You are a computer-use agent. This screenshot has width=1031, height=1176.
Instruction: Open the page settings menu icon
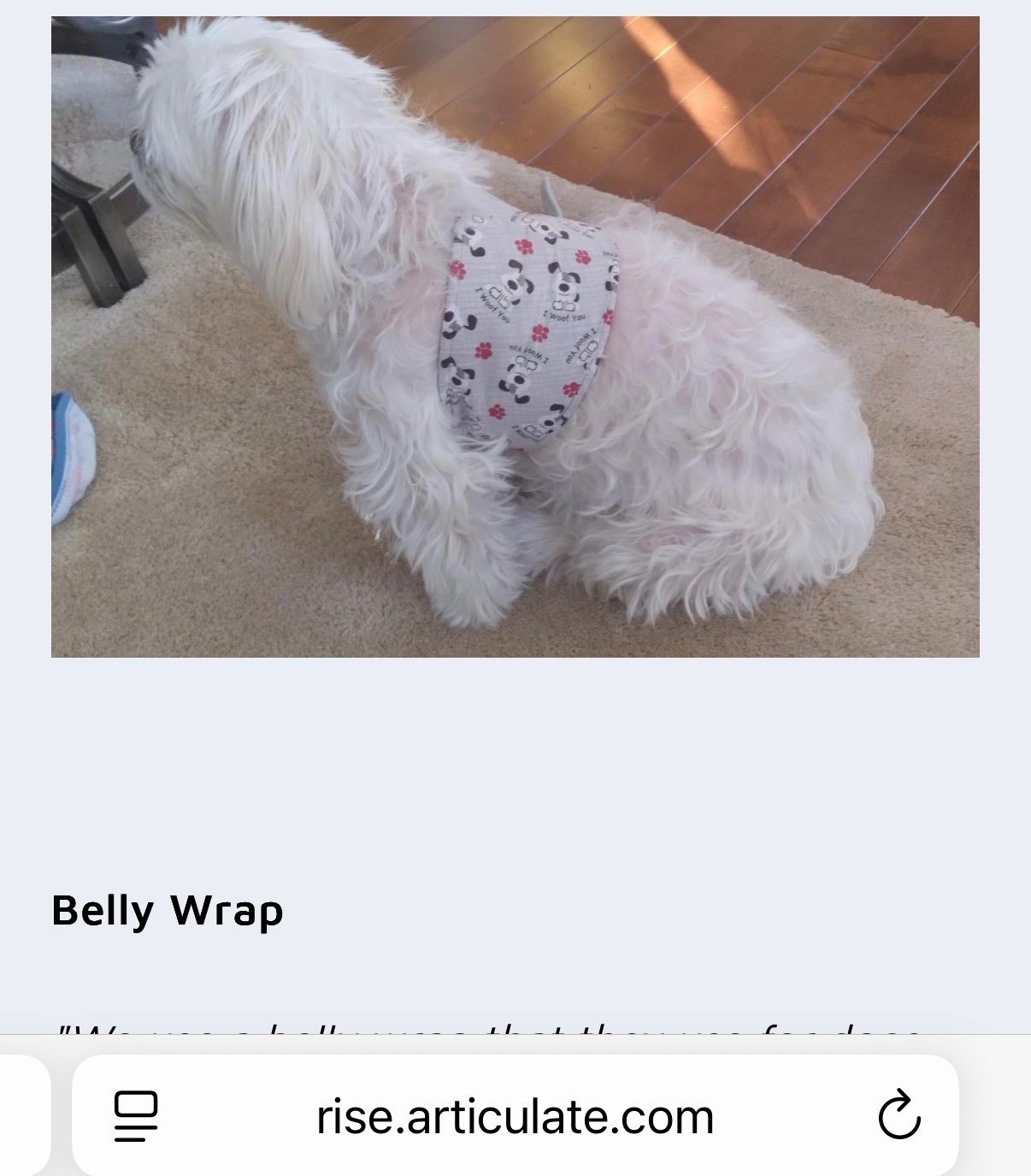pos(136,1116)
